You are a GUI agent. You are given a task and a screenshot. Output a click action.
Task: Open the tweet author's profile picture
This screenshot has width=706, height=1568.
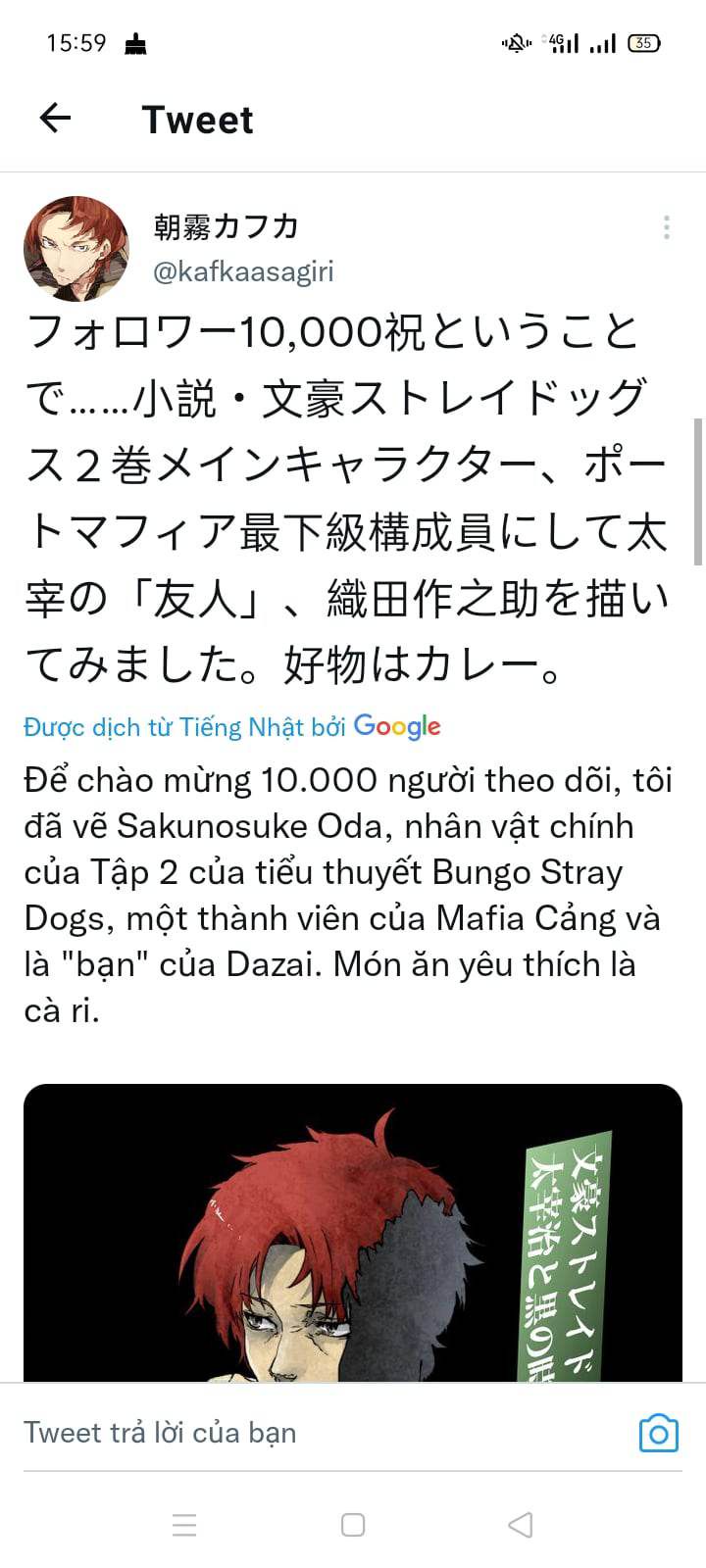(x=76, y=248)
